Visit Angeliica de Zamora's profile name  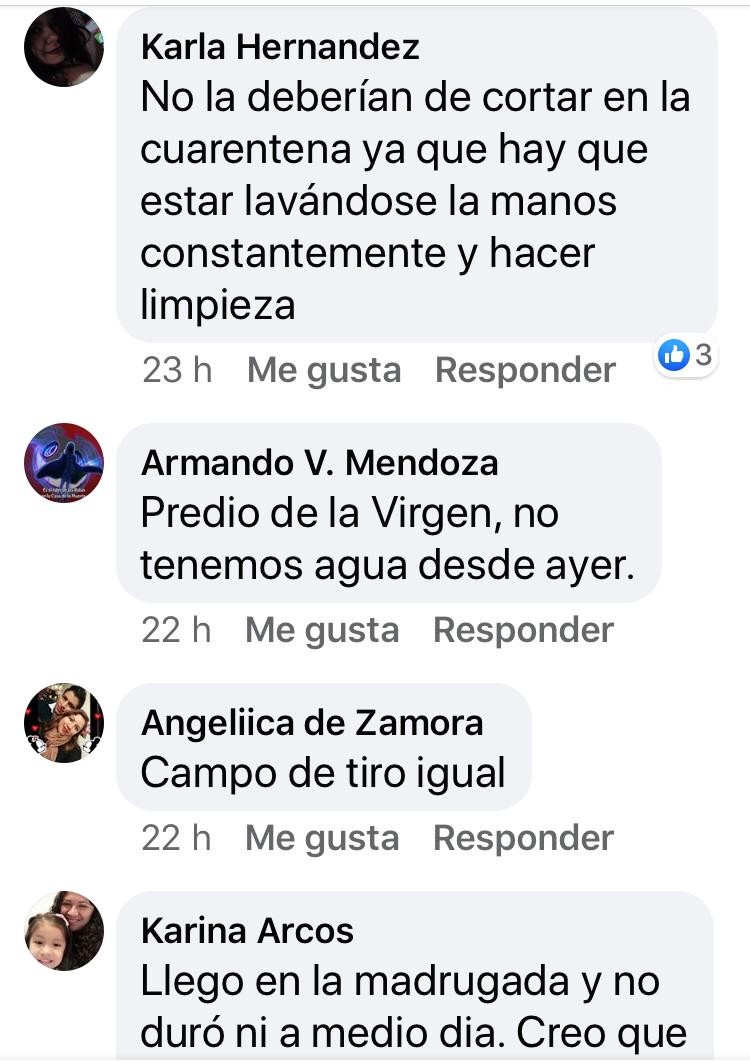[x=312, y=723]
